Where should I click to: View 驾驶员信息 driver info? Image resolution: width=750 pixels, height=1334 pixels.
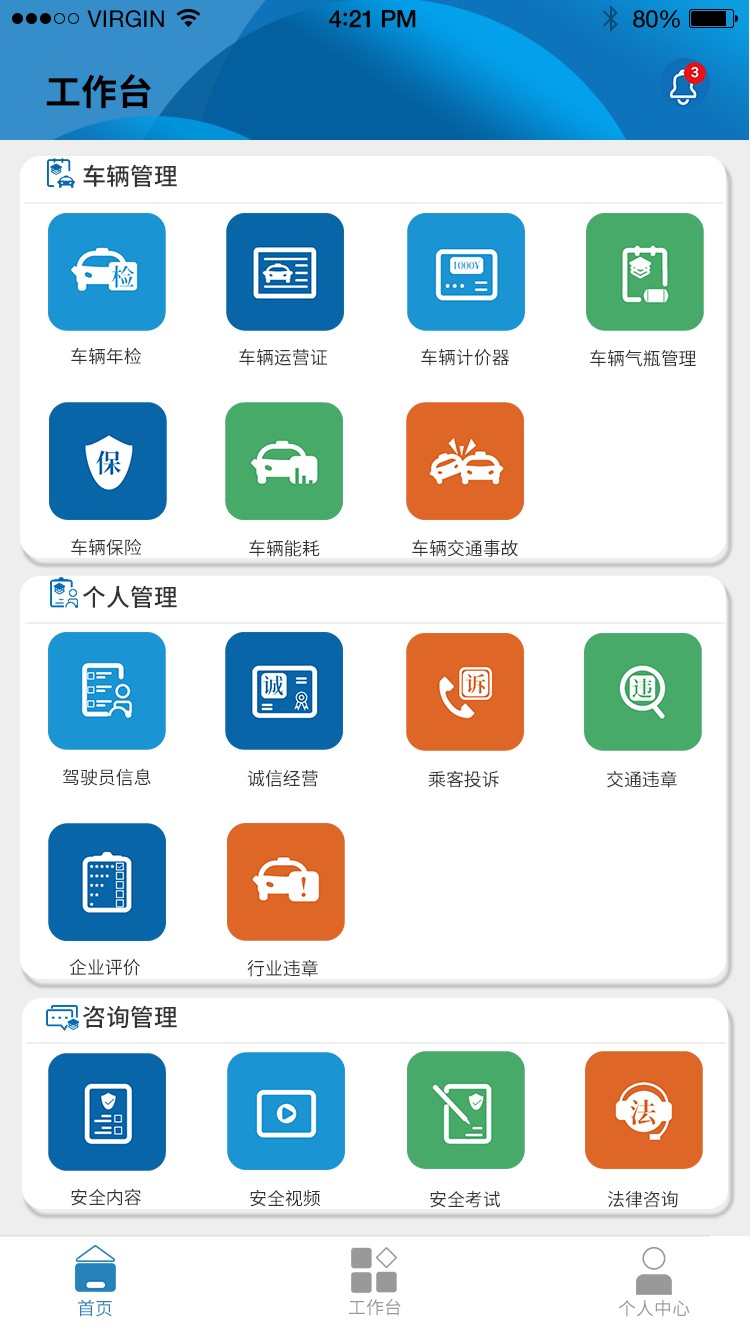(x=107, y=691)
